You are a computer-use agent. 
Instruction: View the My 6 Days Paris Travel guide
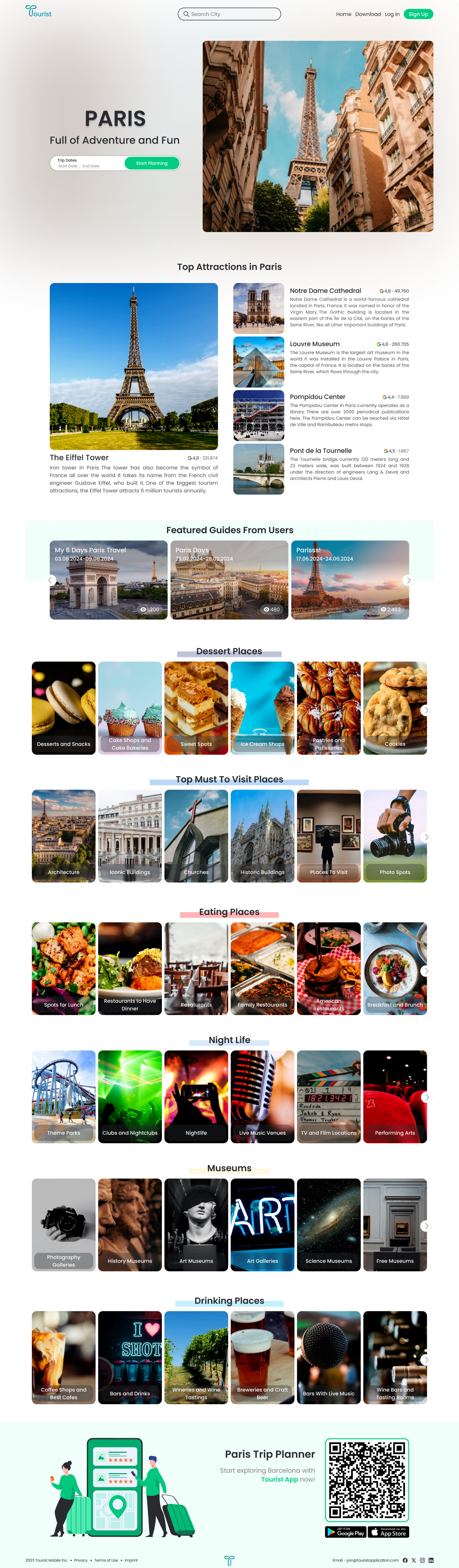[108, 580]
